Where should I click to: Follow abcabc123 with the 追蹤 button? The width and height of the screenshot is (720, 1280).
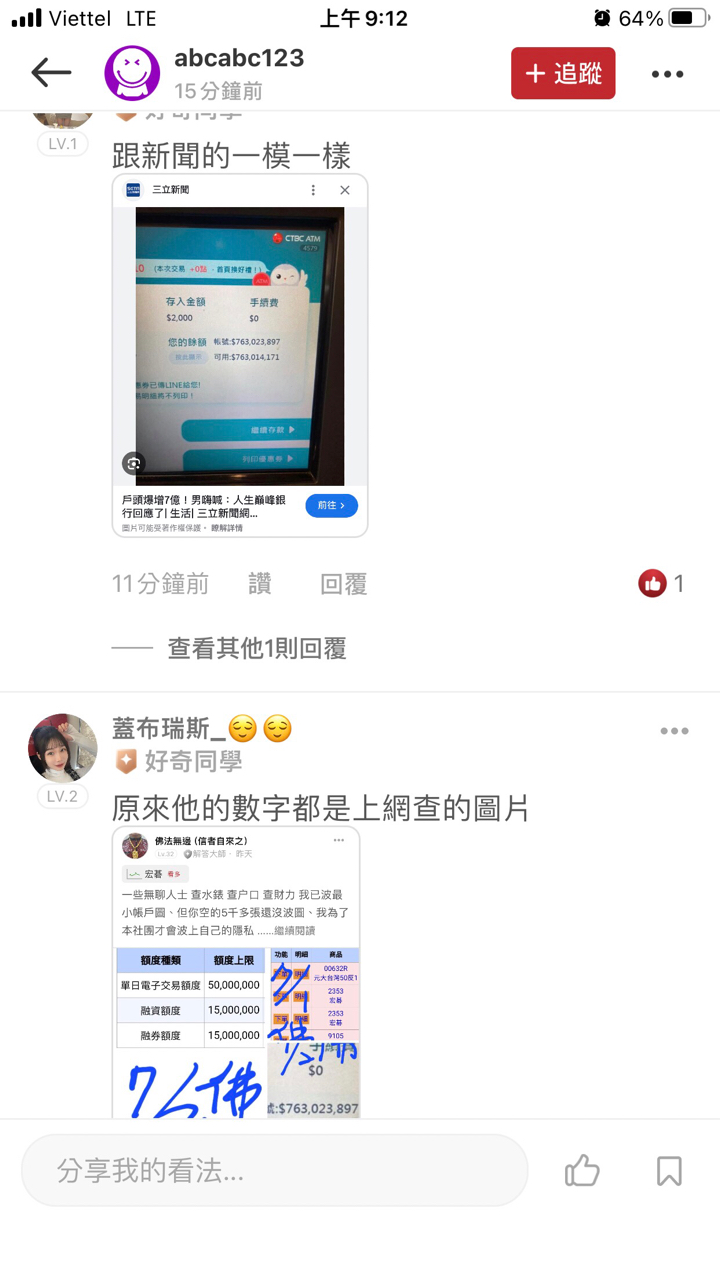coord(563,73)
